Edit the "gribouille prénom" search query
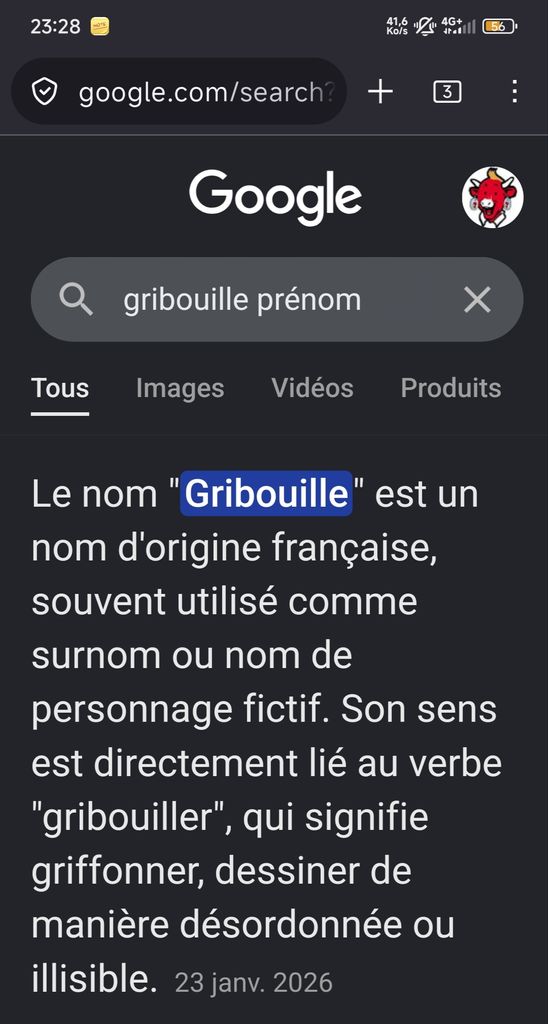 coord(242,300)
